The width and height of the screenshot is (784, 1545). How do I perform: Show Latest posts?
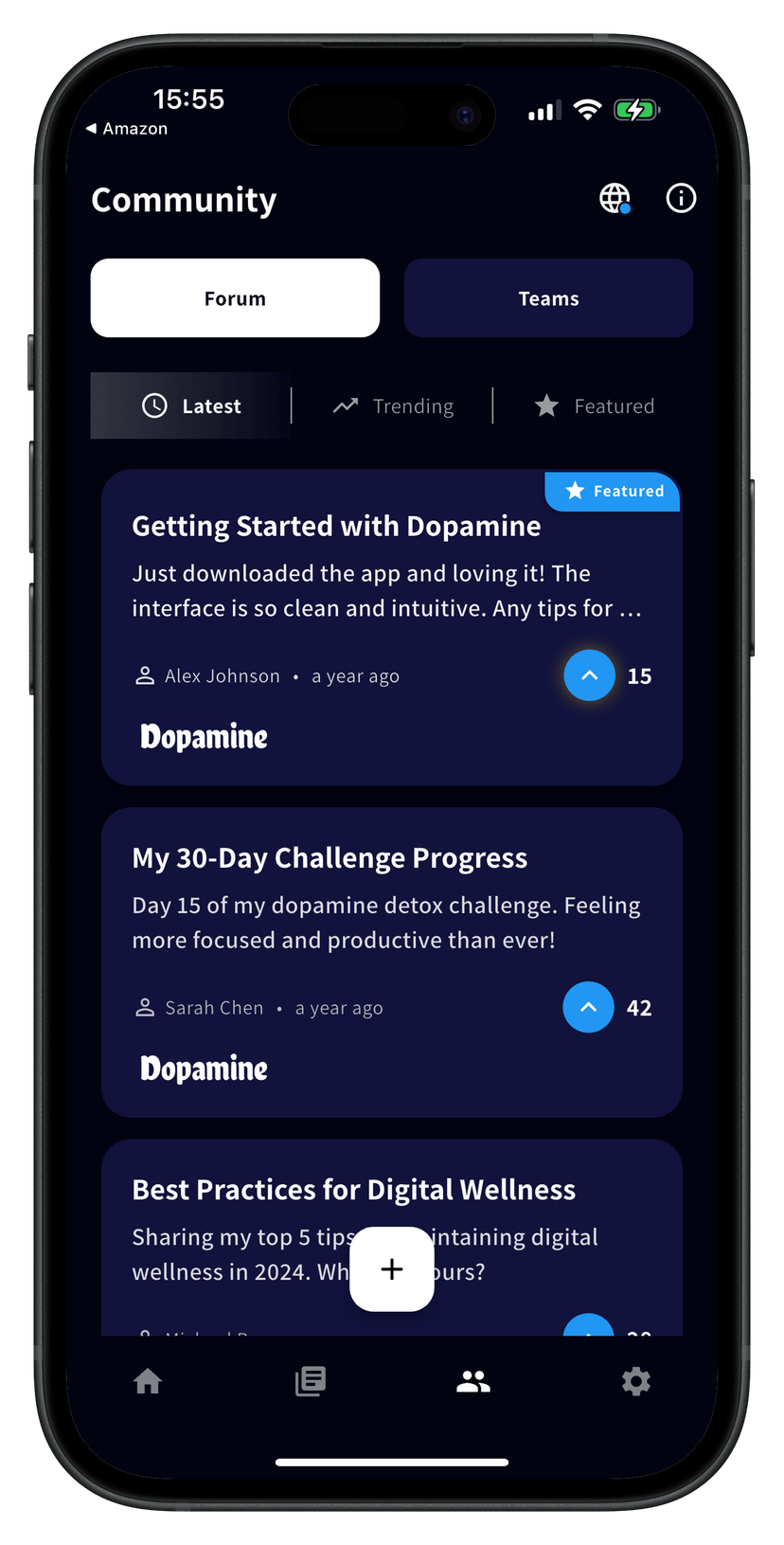coord(191,405)
